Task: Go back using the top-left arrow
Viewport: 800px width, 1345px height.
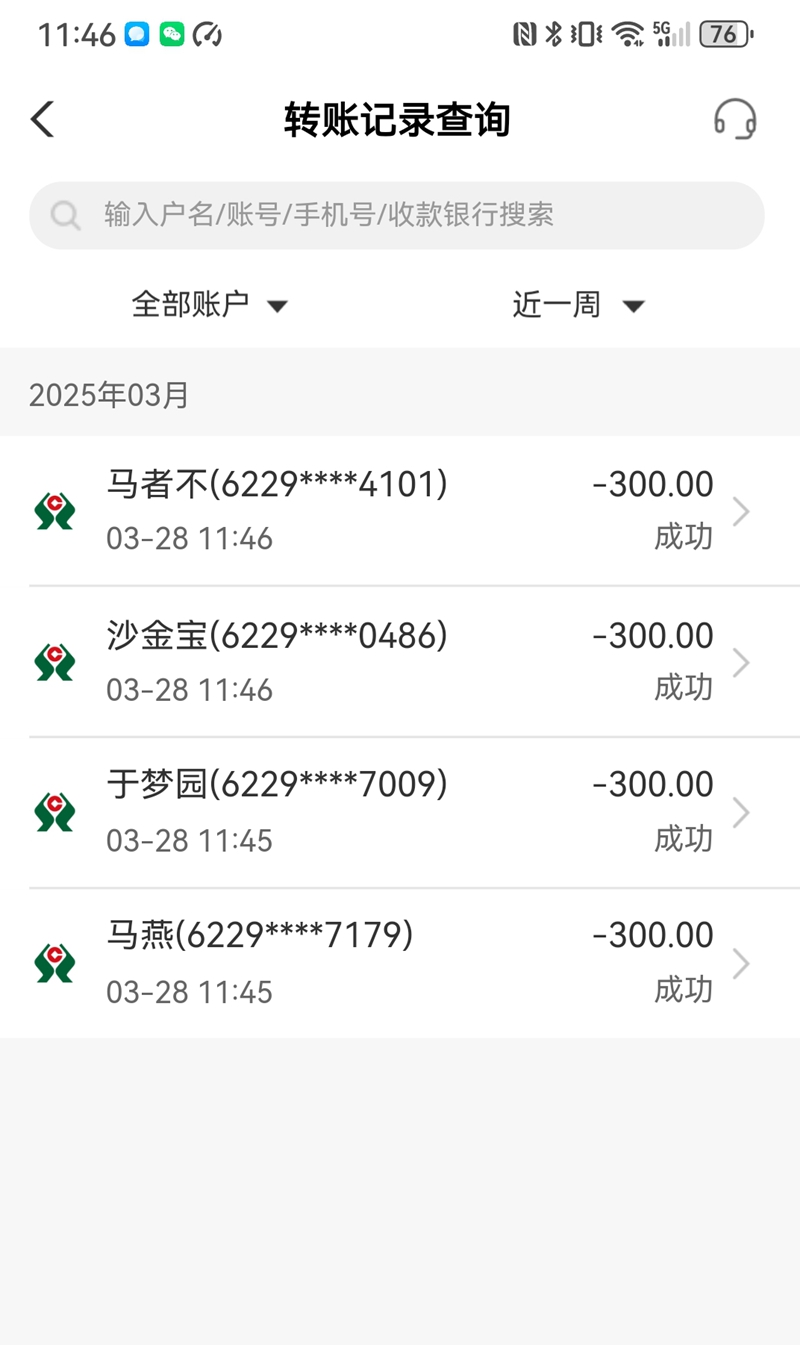Action: click(x=42, y=119)
